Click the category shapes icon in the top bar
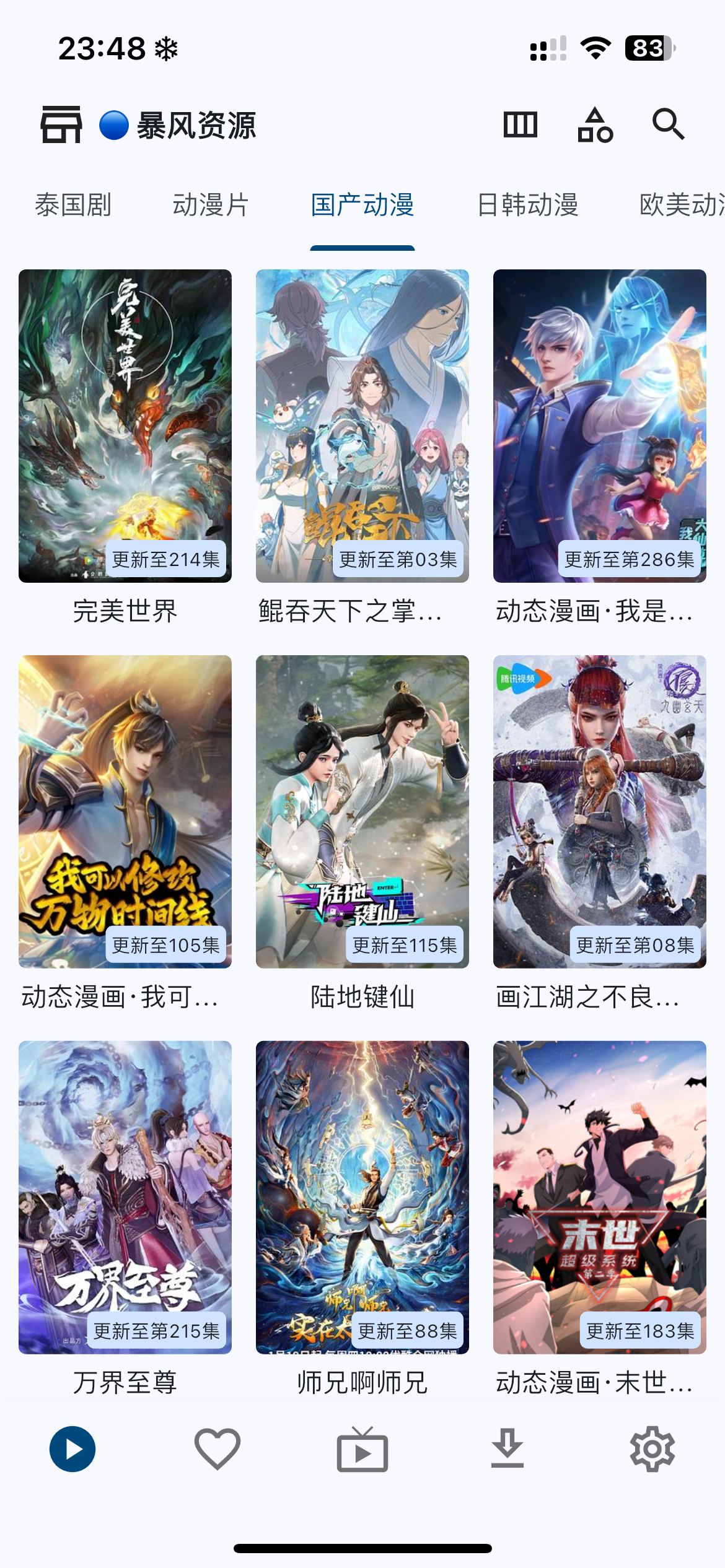725x1568 pixels. [594, 127]
